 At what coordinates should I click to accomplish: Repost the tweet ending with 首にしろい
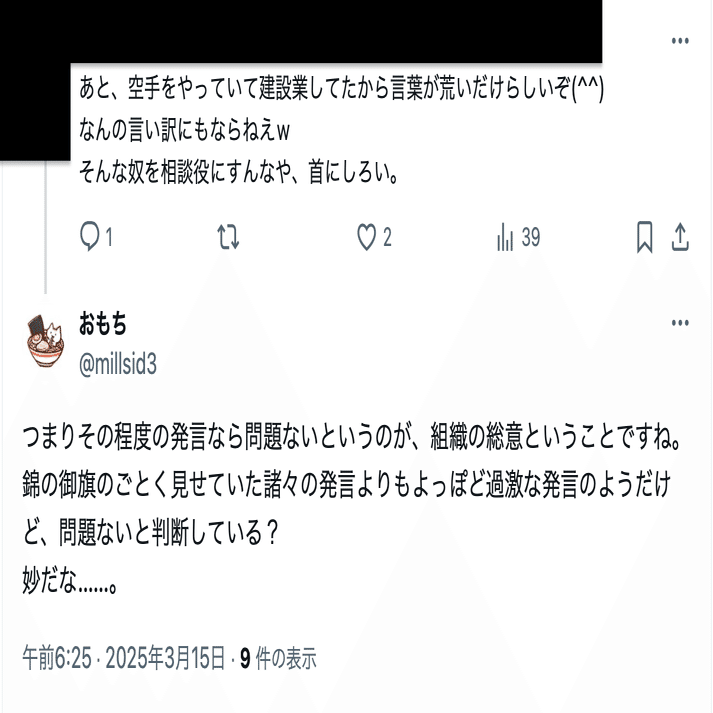point(228,237)
